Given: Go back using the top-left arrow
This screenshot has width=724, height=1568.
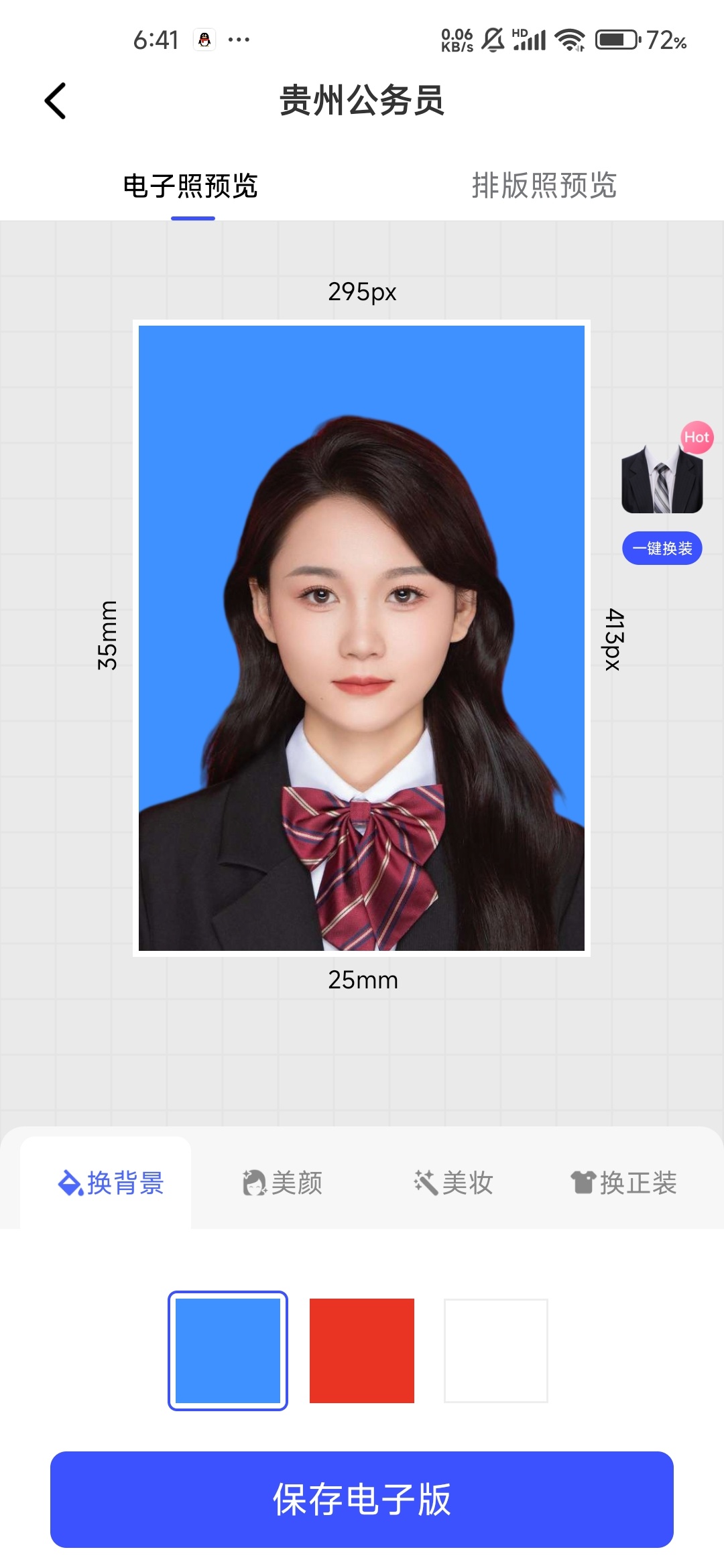Looking at the screenshot, I should 56,101.
